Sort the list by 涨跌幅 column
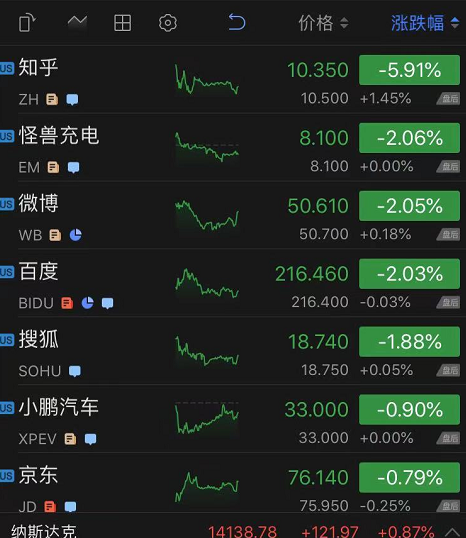This screenshot has height=538, width=466. pyautogui.click(x=425, y=23)
